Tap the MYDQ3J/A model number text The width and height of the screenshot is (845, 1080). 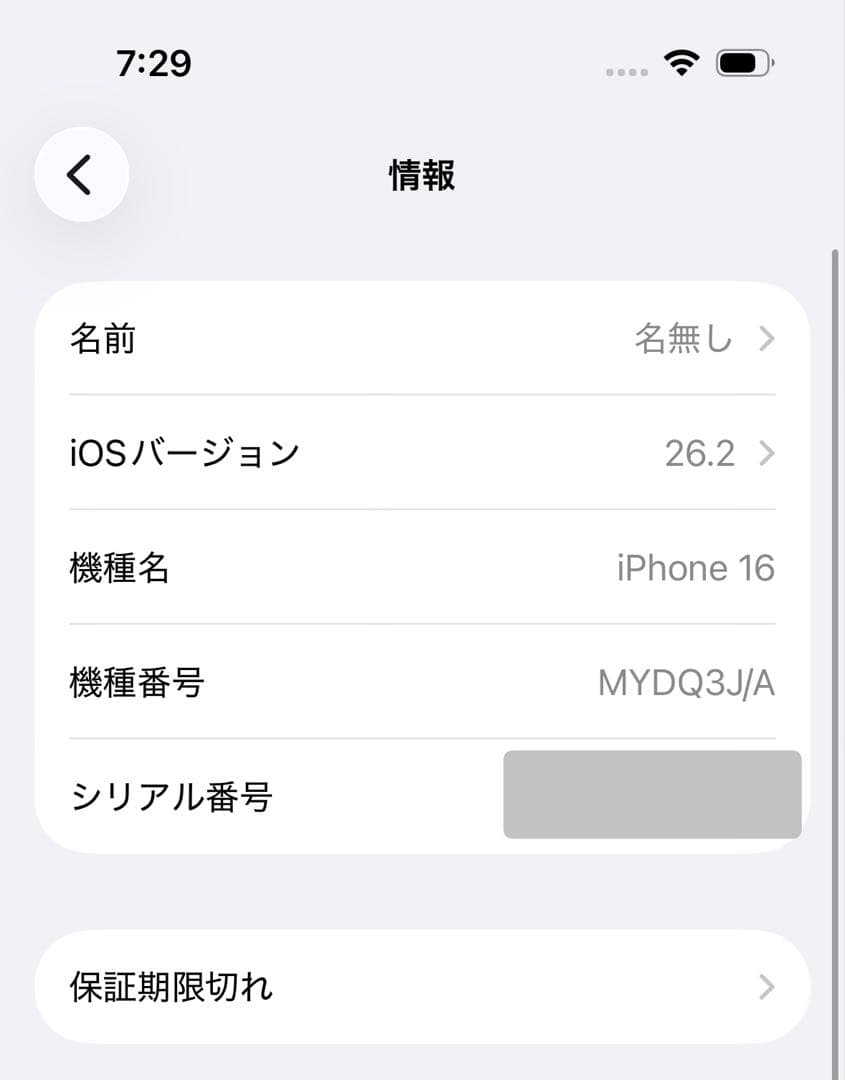point(688,681)
